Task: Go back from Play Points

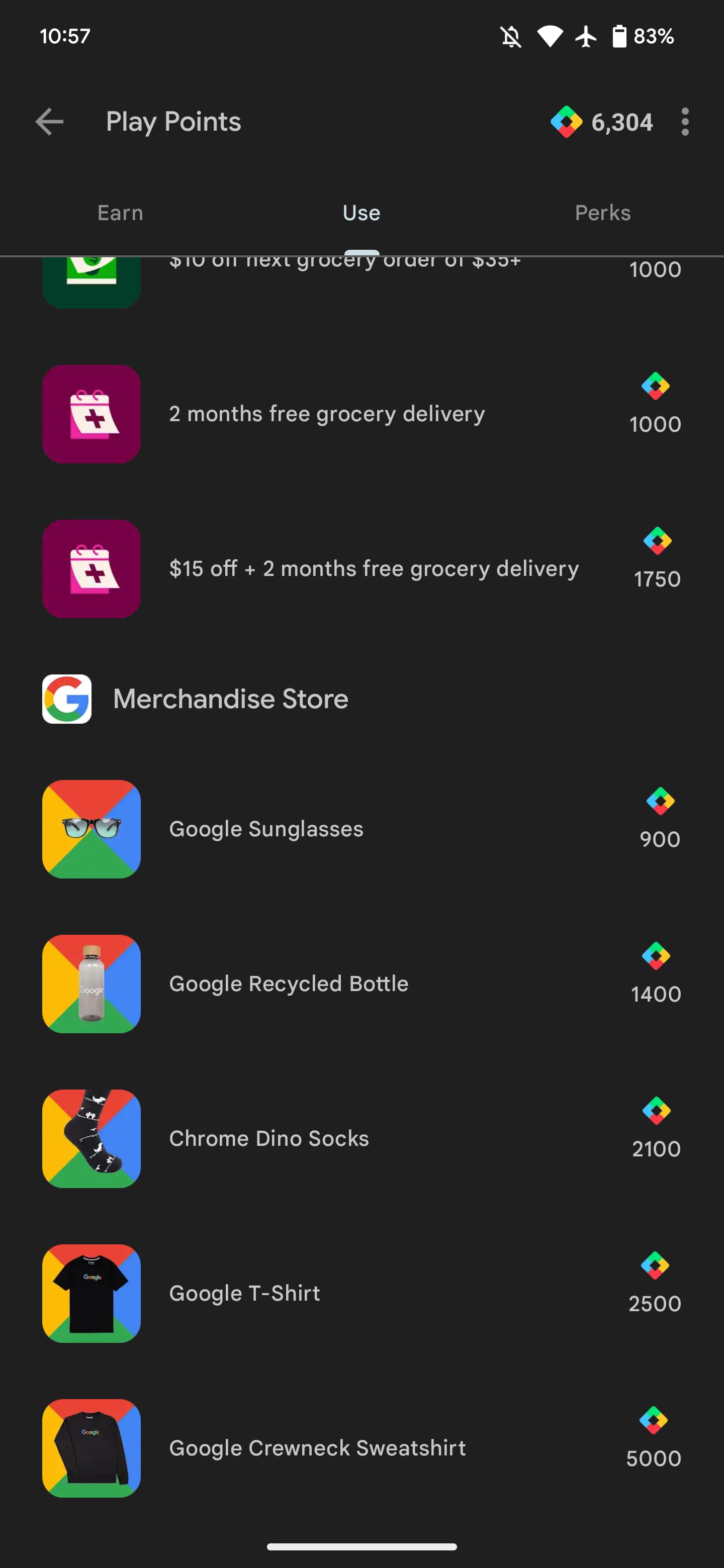Action: 50,122
